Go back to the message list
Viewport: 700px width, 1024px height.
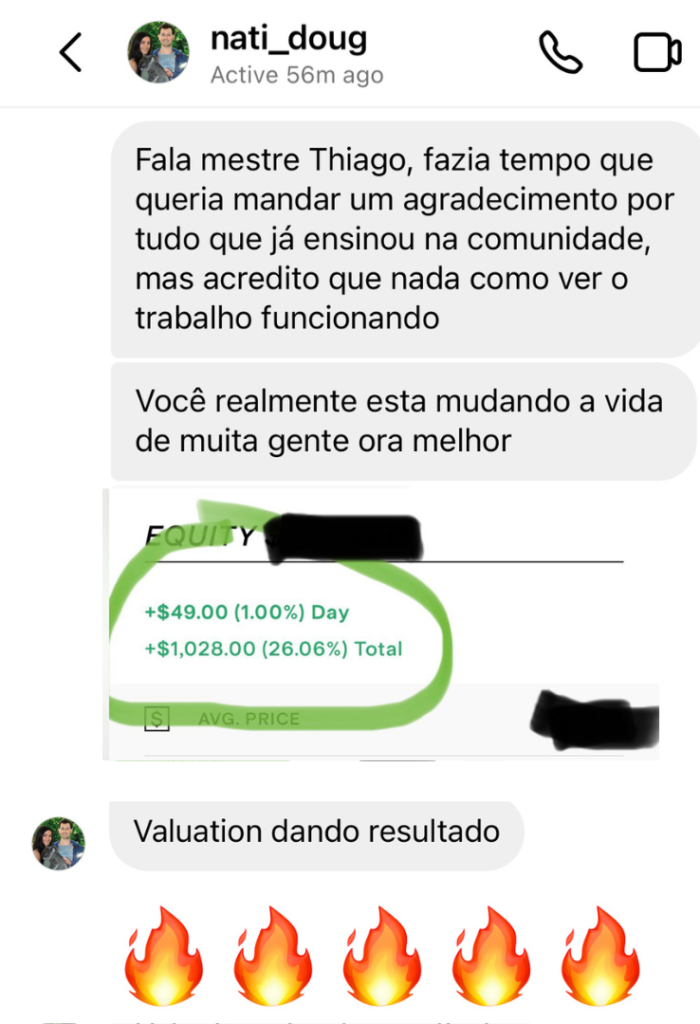click(71, 52)
